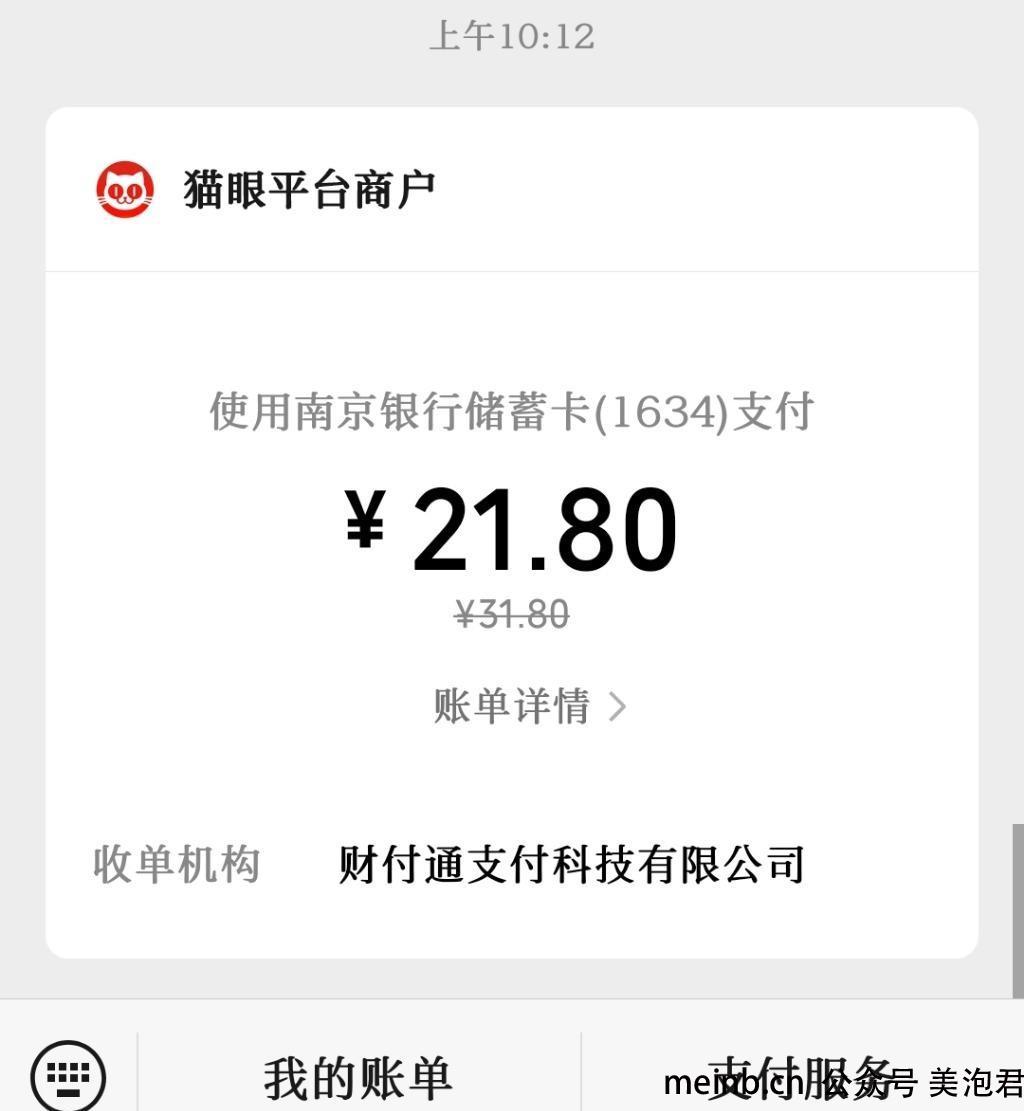The height and width of the screenshot is (1111, 1024).
Task: Open the 支付服务 menu
Action: tap(800, 1075)
